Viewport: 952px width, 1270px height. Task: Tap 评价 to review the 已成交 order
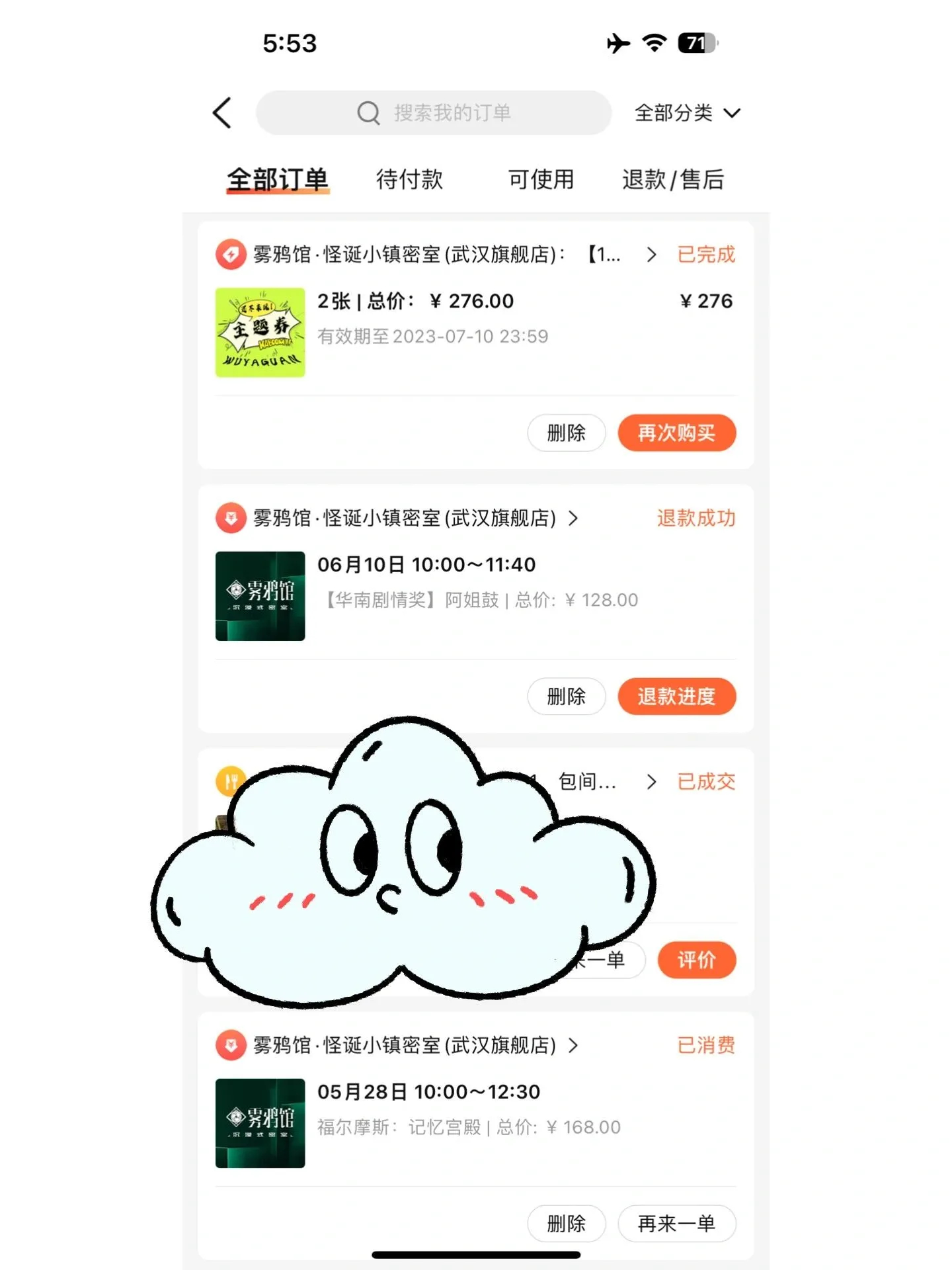(696, 960)
